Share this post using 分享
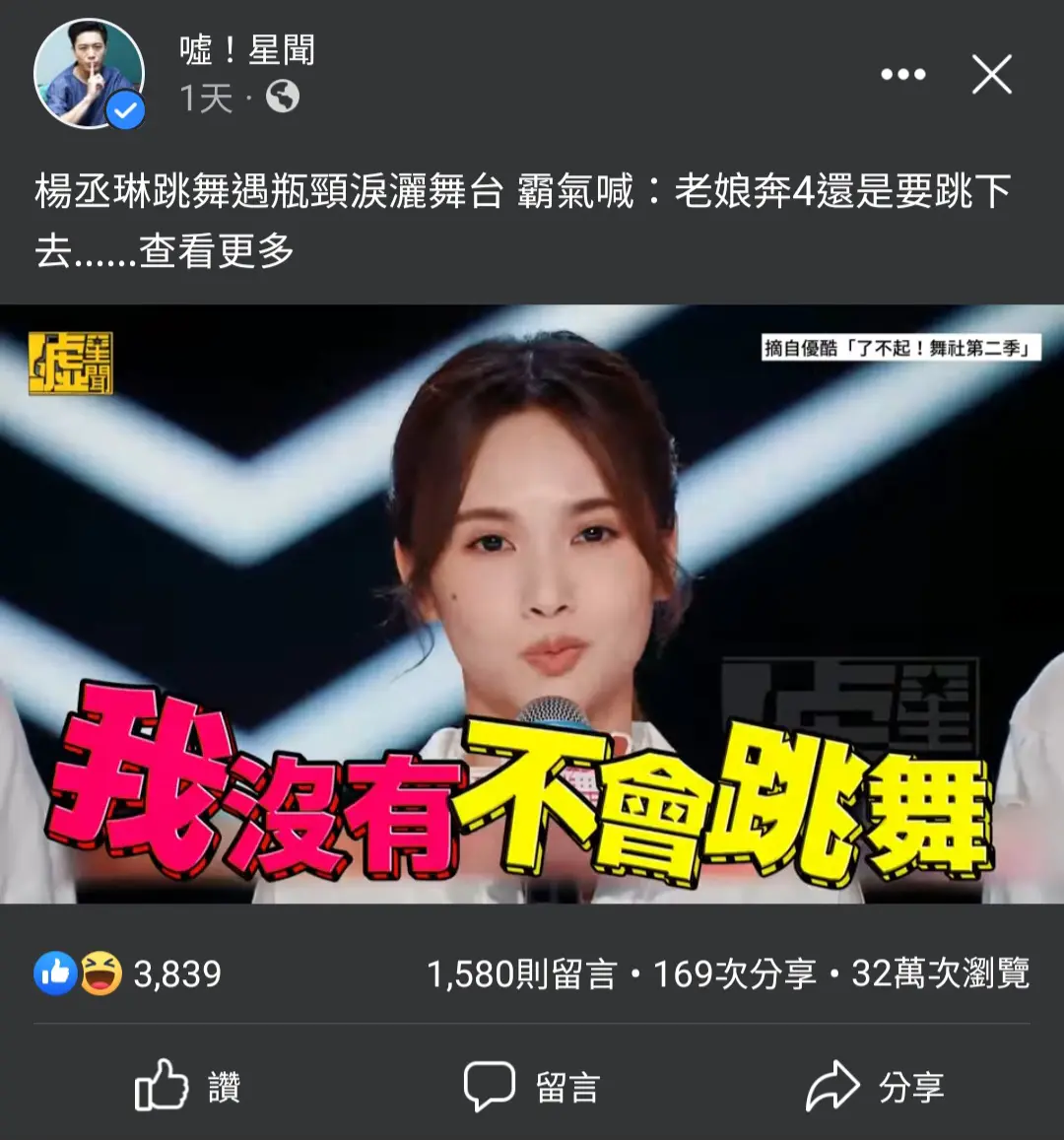Screen dimensions: 1064x1140 875,1087
